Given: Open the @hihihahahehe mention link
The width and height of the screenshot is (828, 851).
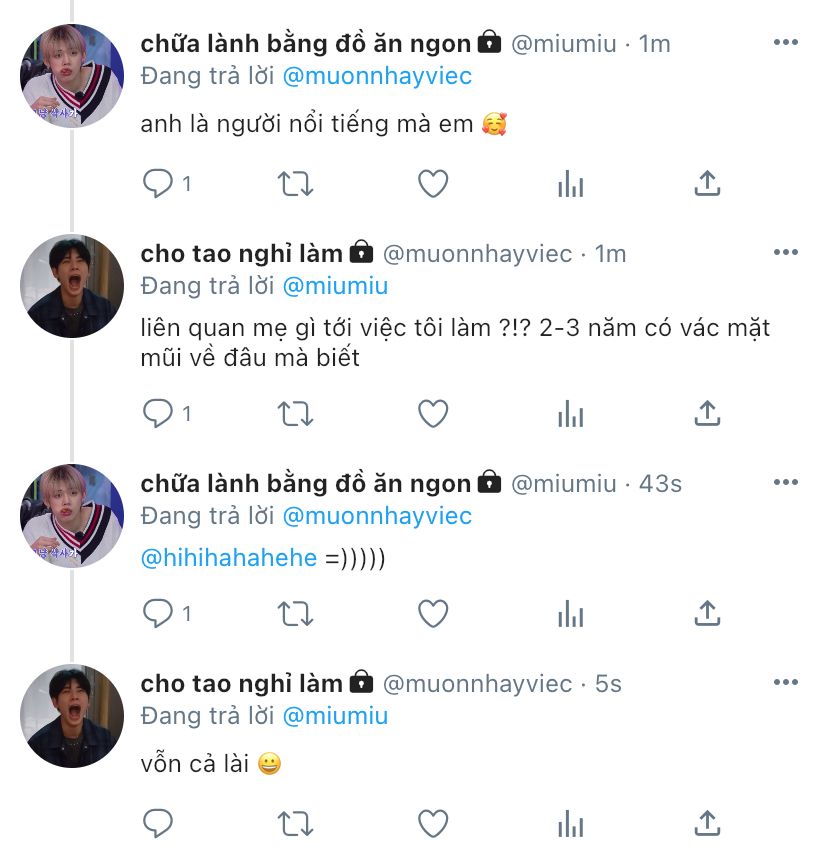Looking at the screenshot, I should pos(230,558).
